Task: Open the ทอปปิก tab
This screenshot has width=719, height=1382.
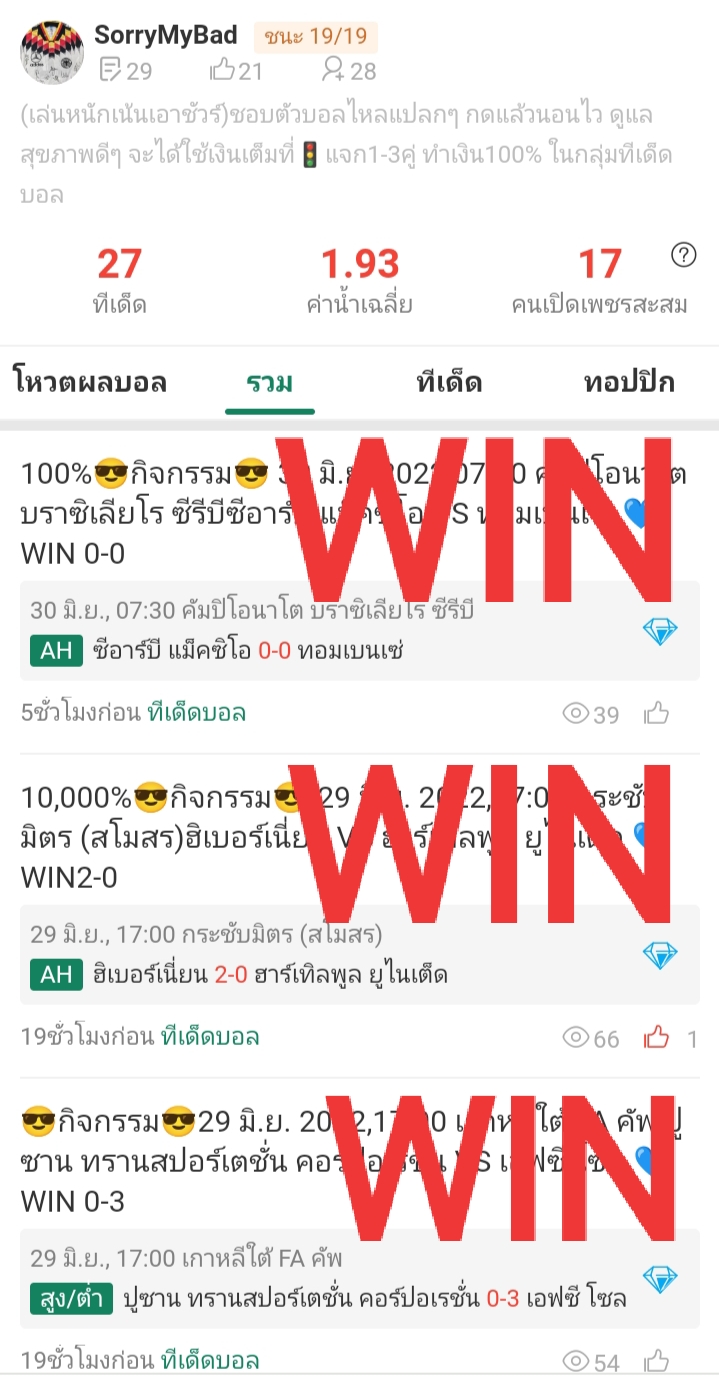Action: pyautogui.click(x=629, y=382)
